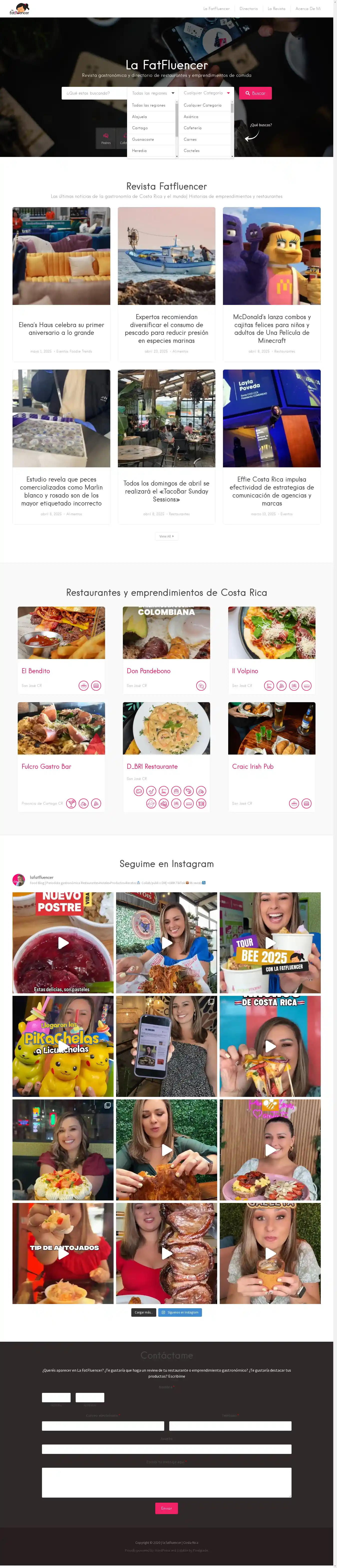
Task: Open the Directorio link in the top menu
Action: click(248, 8)
